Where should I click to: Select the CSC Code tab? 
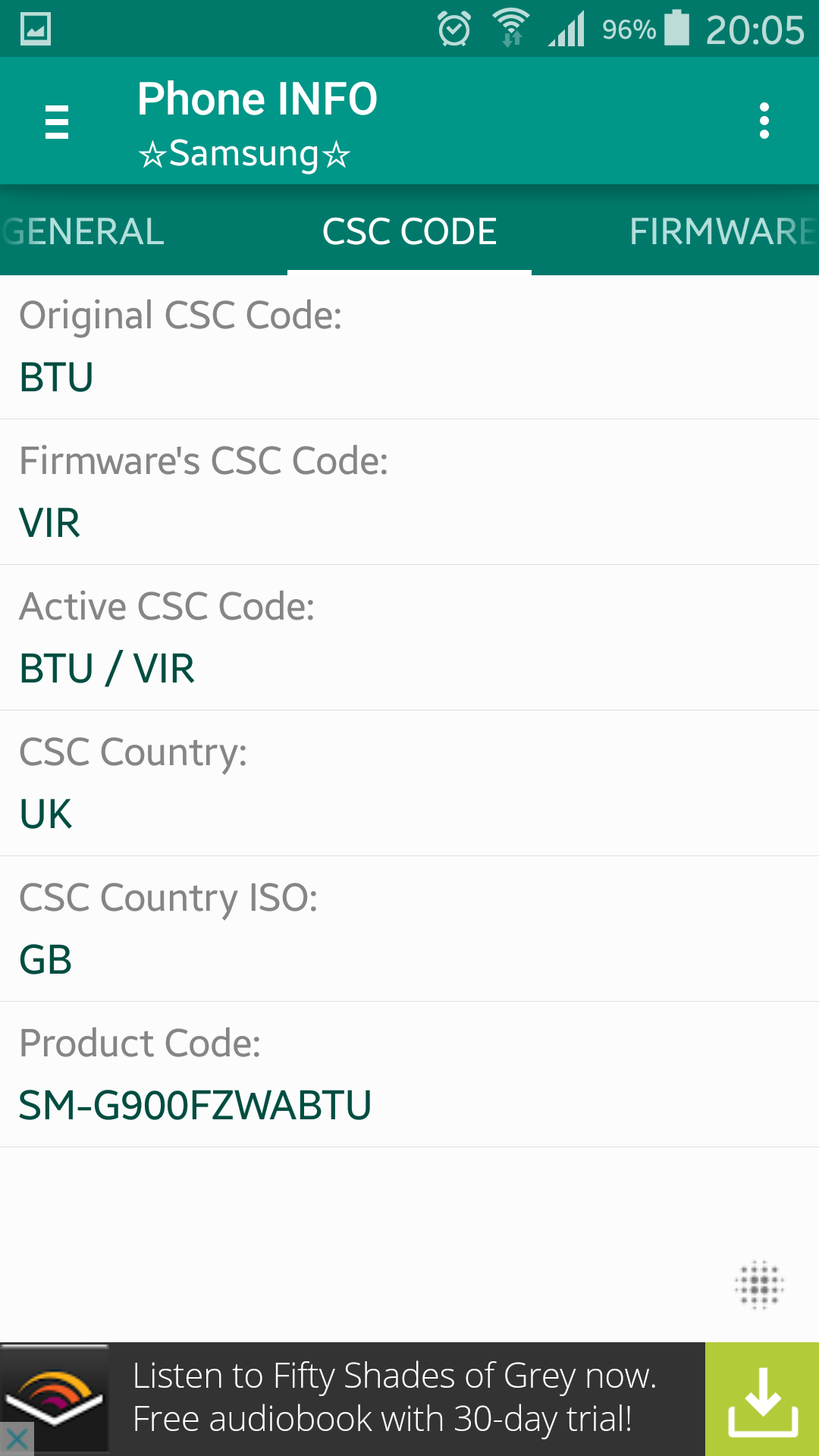(409, 231)
